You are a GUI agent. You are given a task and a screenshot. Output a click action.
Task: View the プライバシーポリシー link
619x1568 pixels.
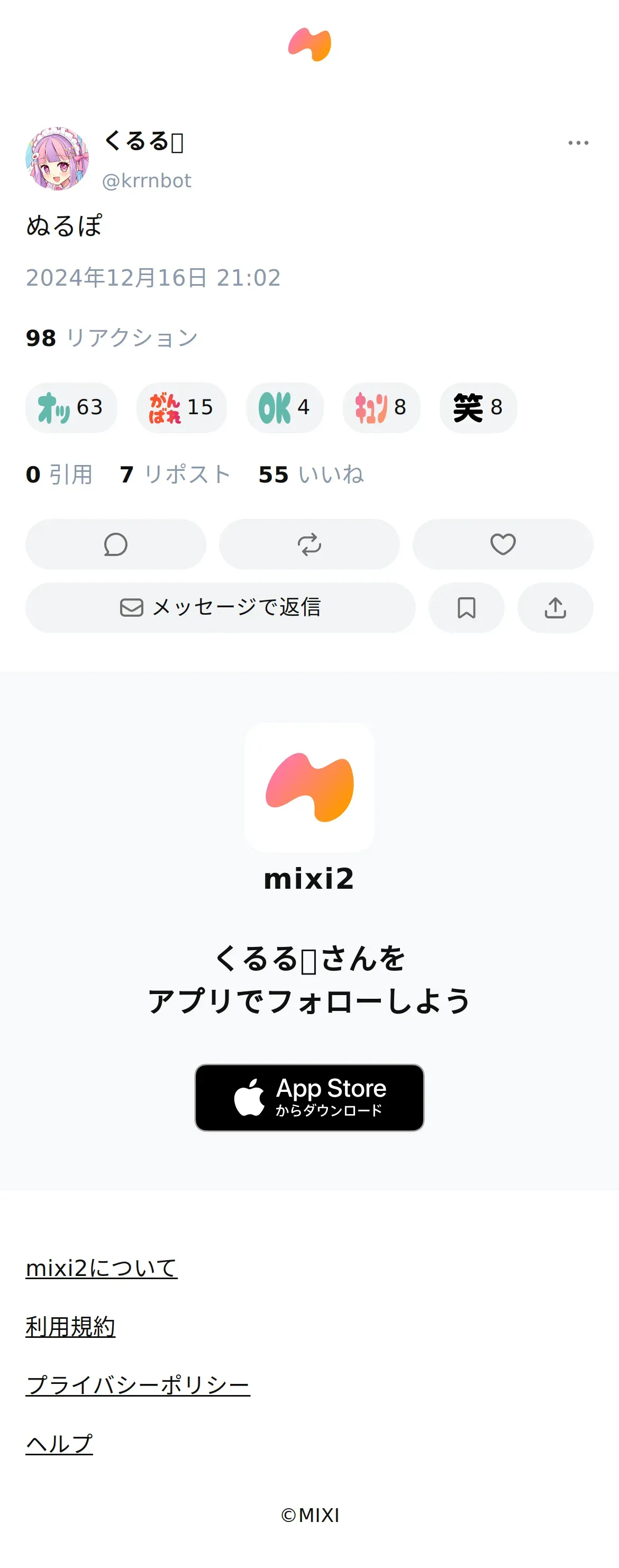[138, 1385]
